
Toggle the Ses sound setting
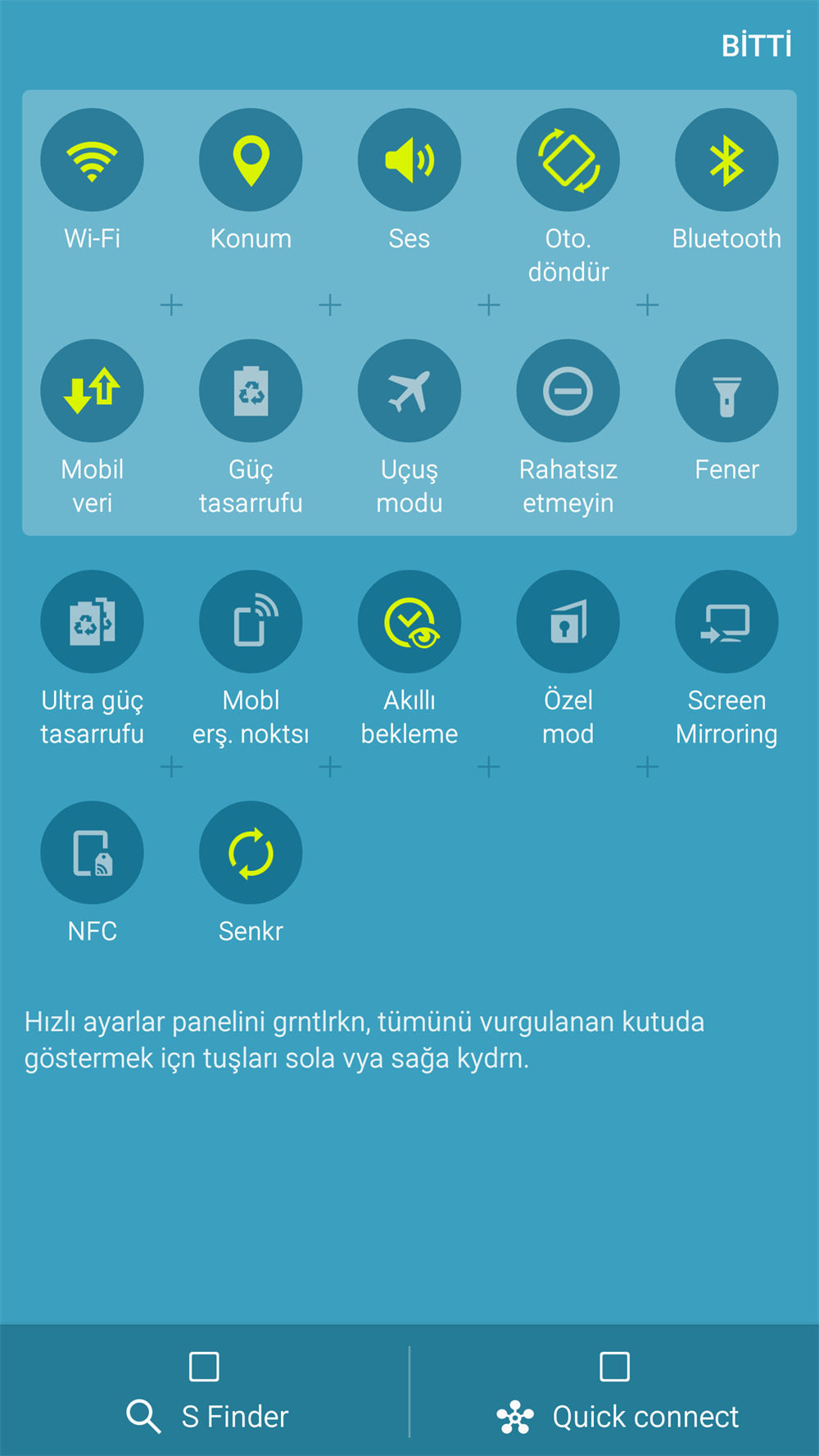(x=409, y=160)
